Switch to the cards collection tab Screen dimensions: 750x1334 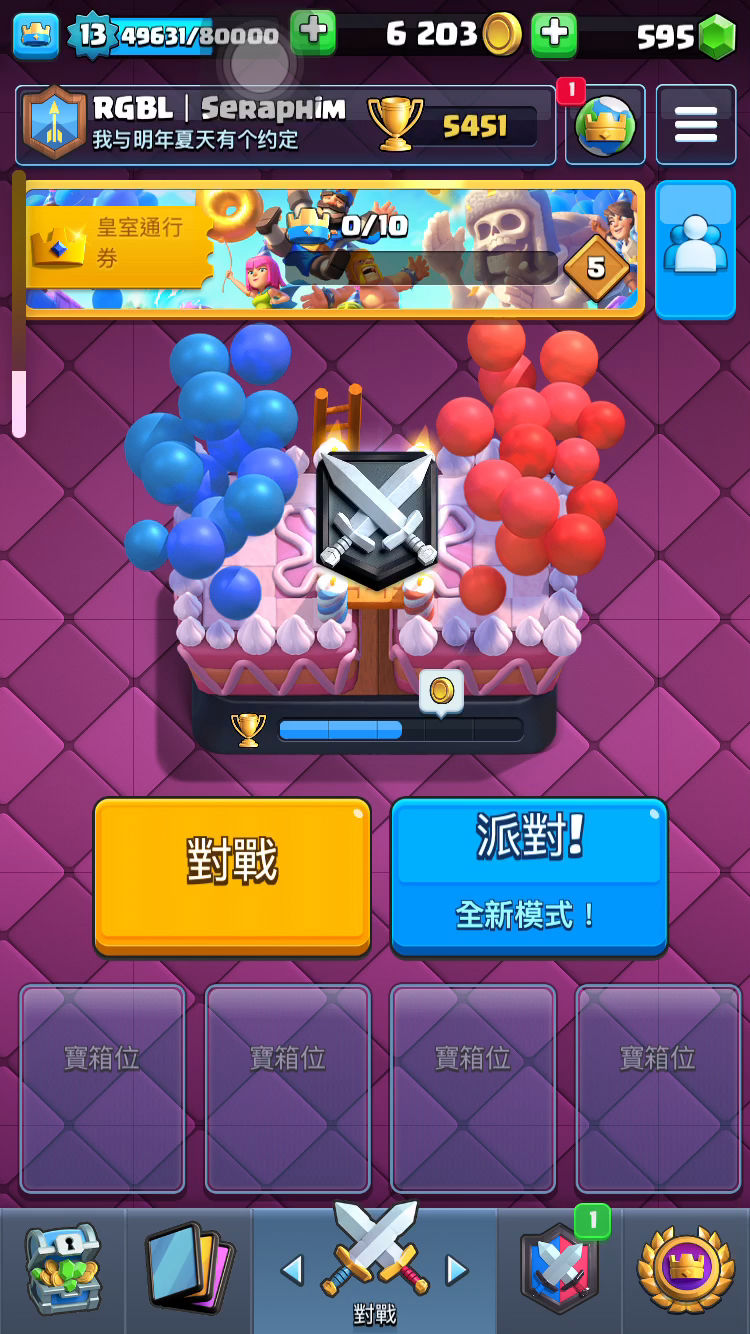(189, 1269)
